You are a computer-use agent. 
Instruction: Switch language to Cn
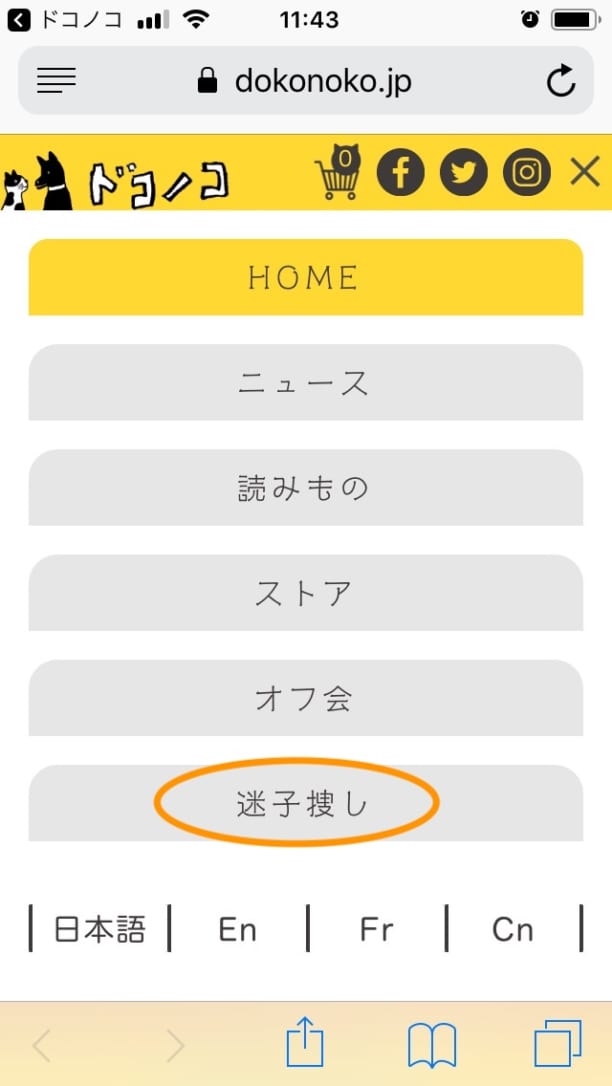[x=513, y=929]
